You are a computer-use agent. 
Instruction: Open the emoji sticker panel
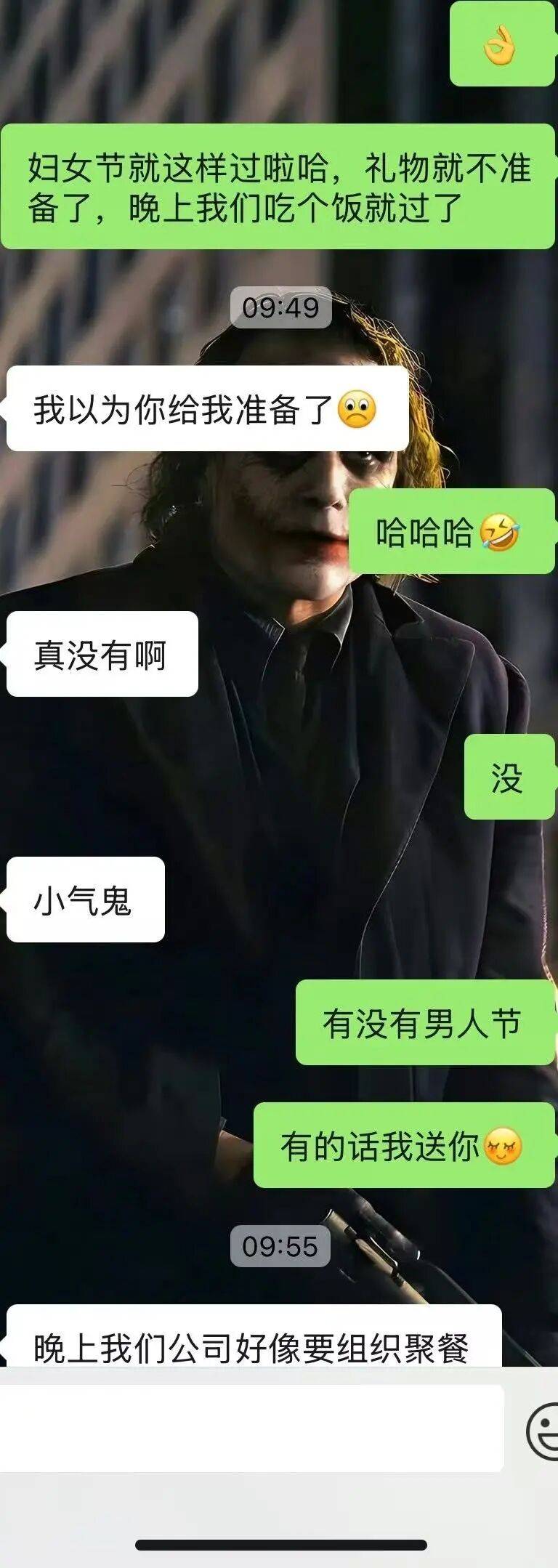coord(543,1431)
